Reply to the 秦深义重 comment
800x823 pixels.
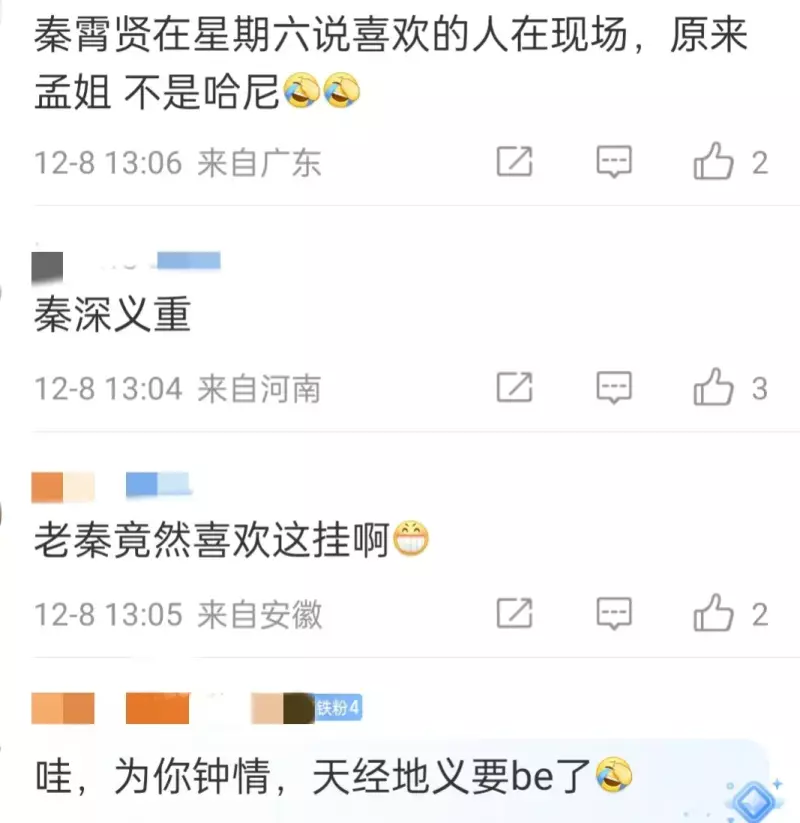click(614, 387)
